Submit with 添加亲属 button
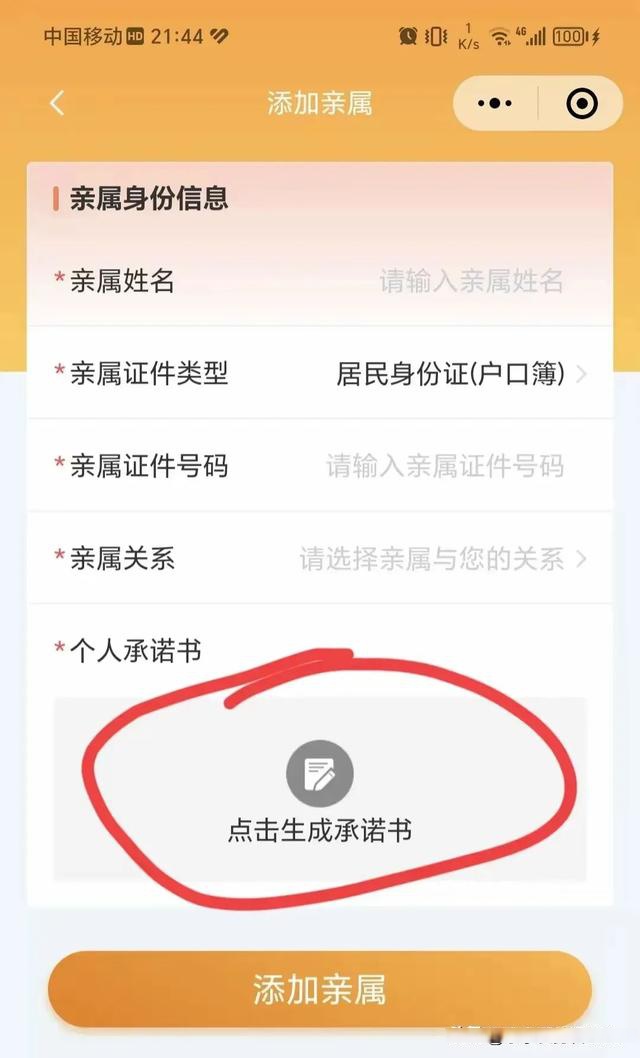Screen dimensions: 640x1058 (x=320, y=989)
